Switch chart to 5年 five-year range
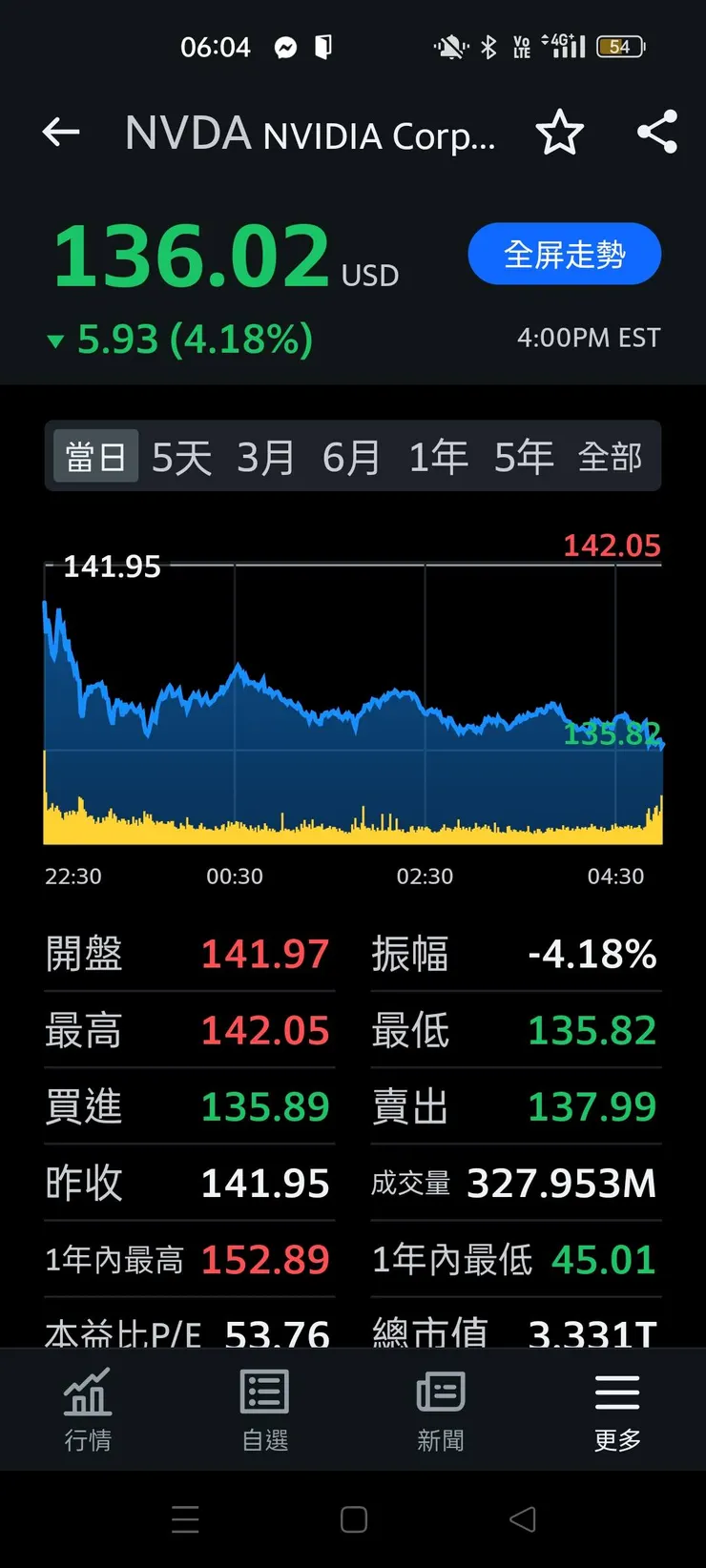 523,456
